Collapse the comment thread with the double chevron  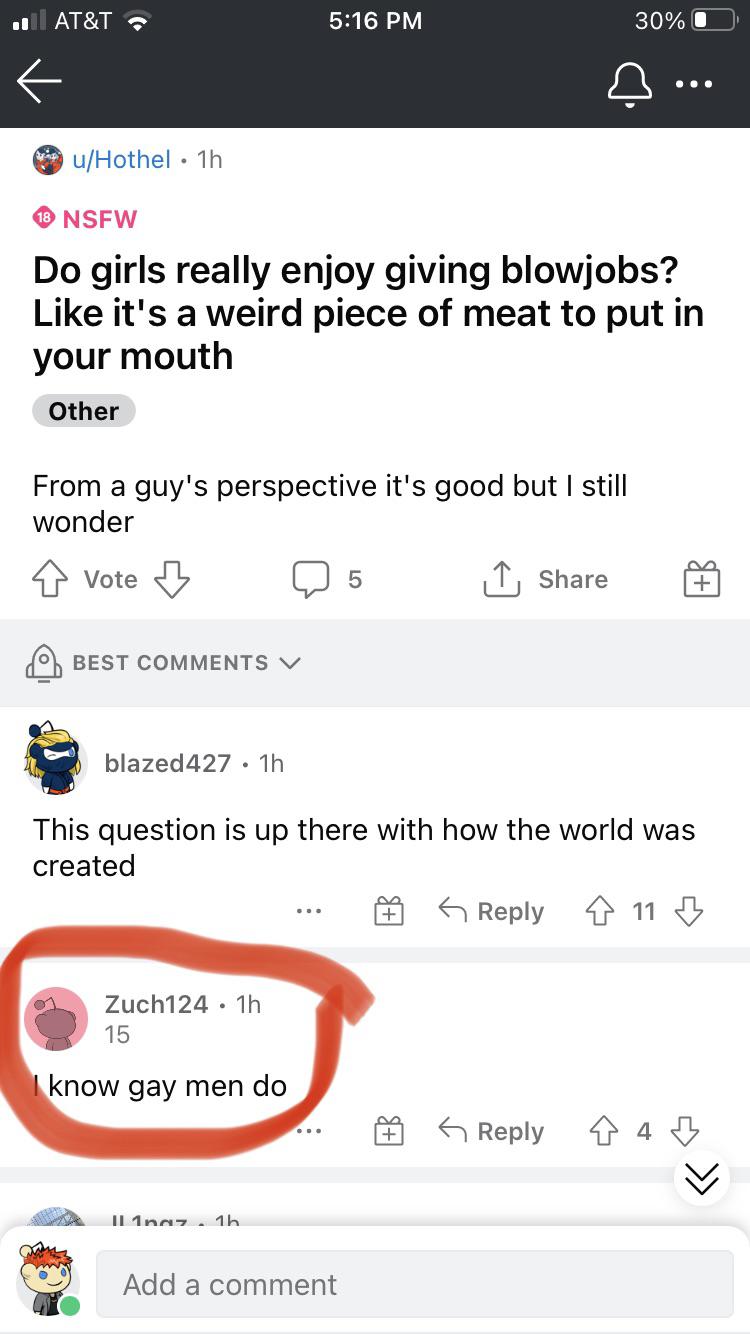tap(701, 1178)
